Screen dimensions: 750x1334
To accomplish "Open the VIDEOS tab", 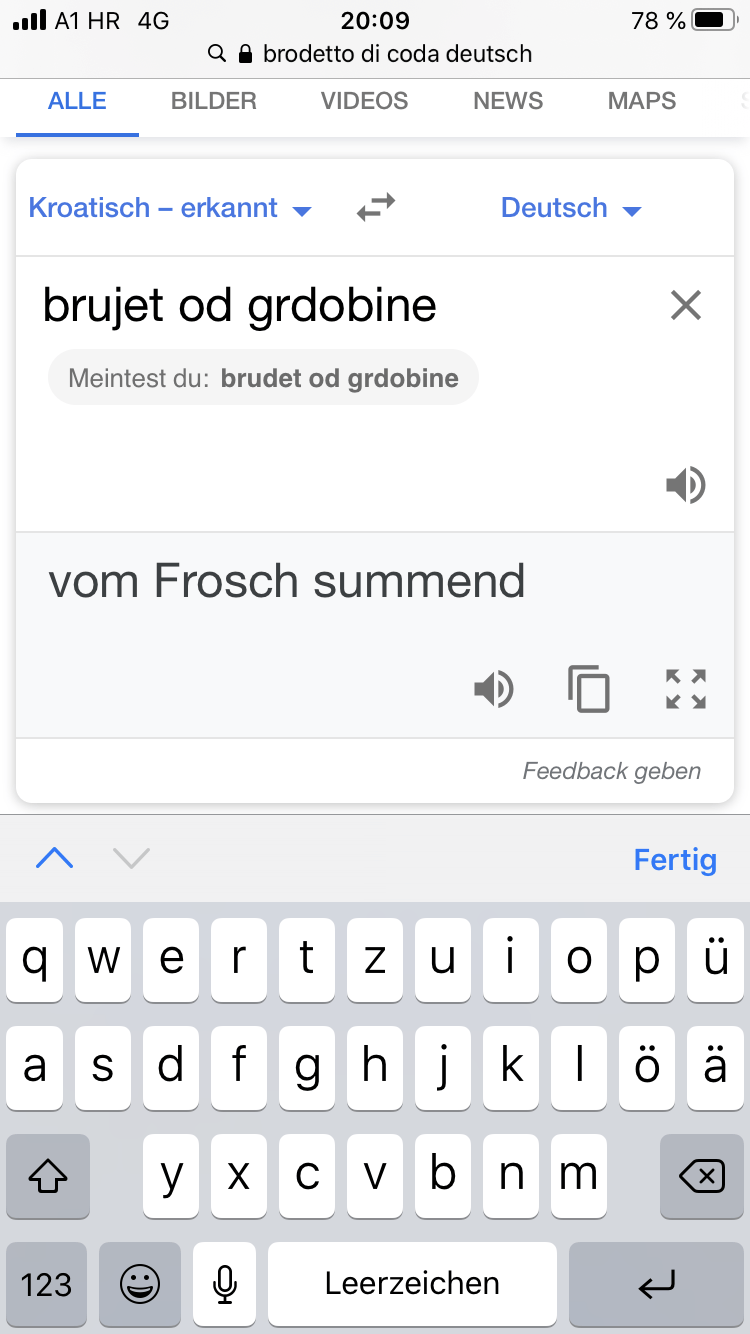I will pyautogui.click(x=364, y=101).
